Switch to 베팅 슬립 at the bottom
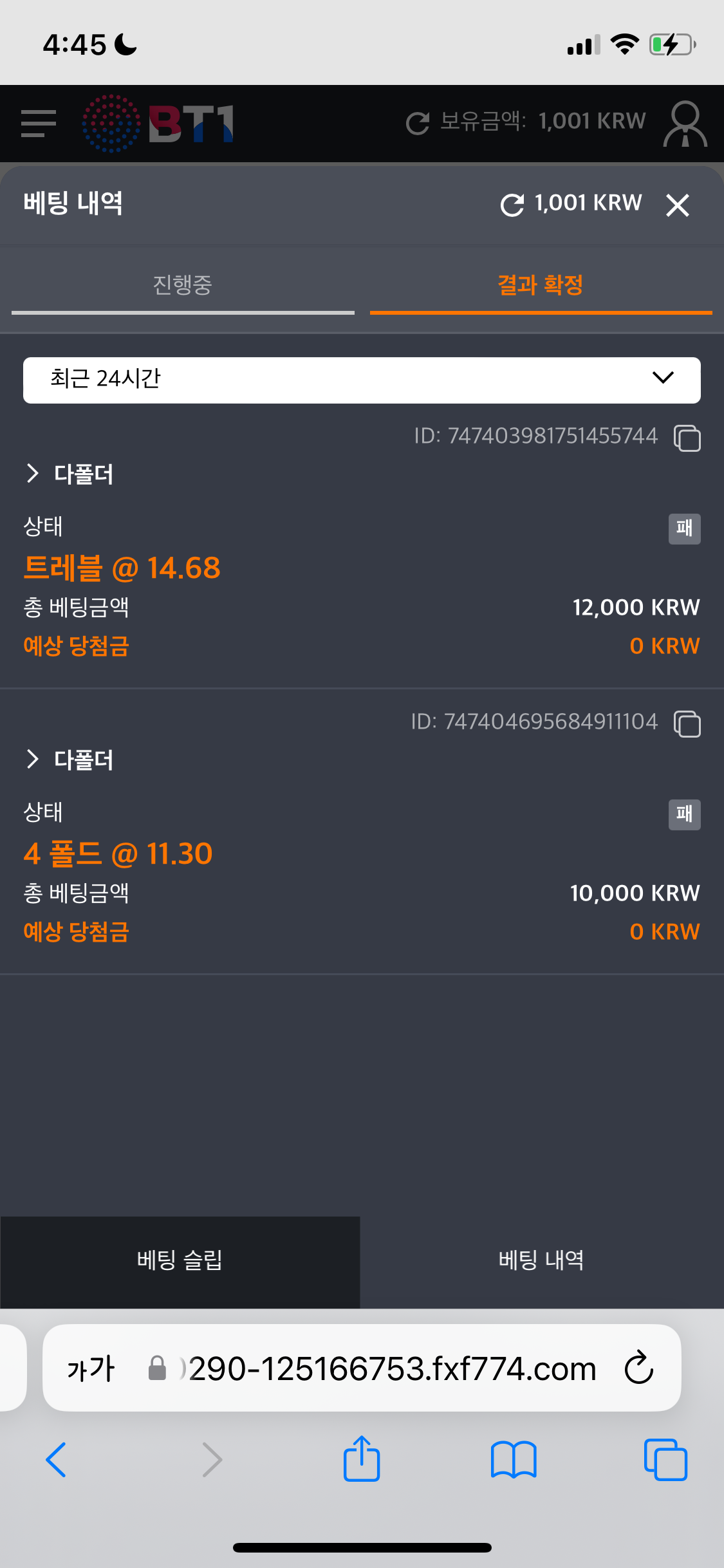 pyautogui.click(x=180, y=1260)
